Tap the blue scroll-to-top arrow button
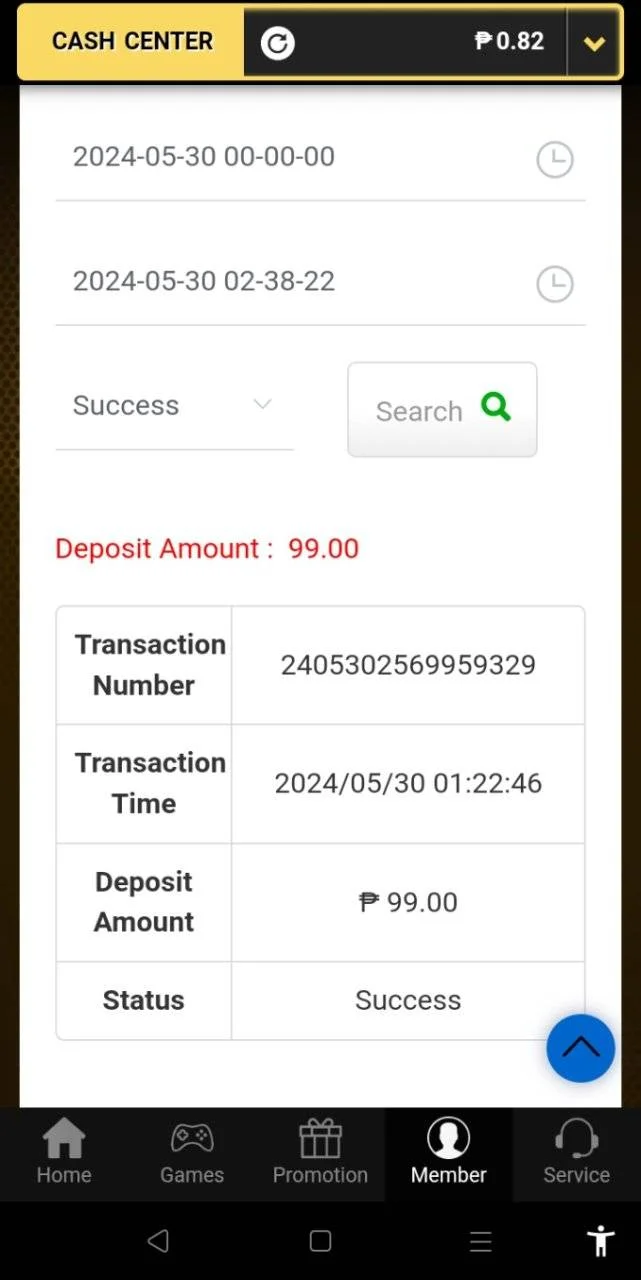Screen dimensions: 641x1280 click(x=581, y=1048)
